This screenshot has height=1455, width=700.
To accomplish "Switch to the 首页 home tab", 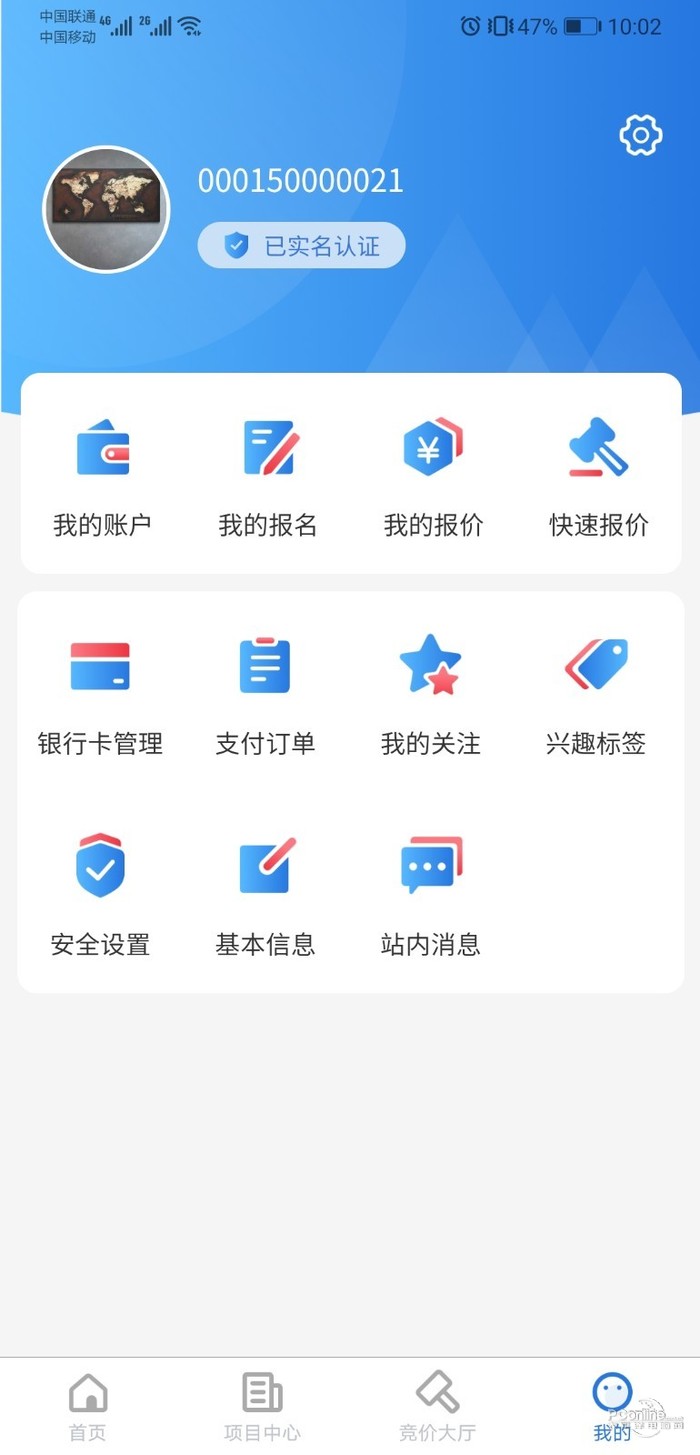I will coord(88,1406).
